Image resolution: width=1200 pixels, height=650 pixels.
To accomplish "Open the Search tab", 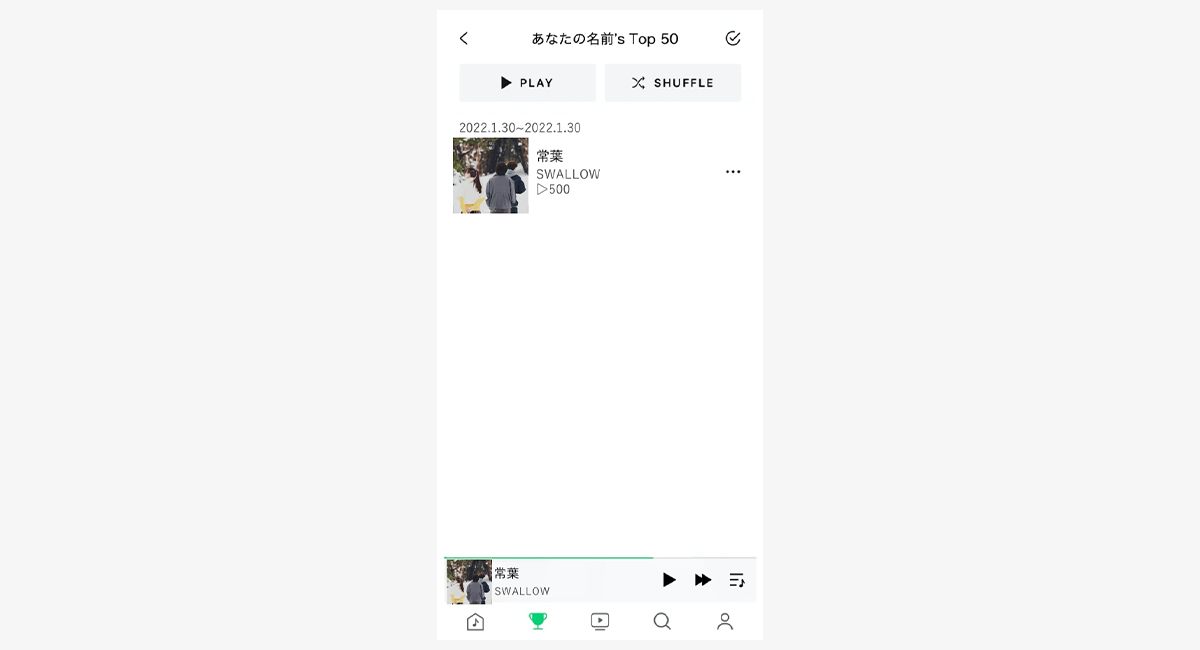I will (x=662, y=622).
